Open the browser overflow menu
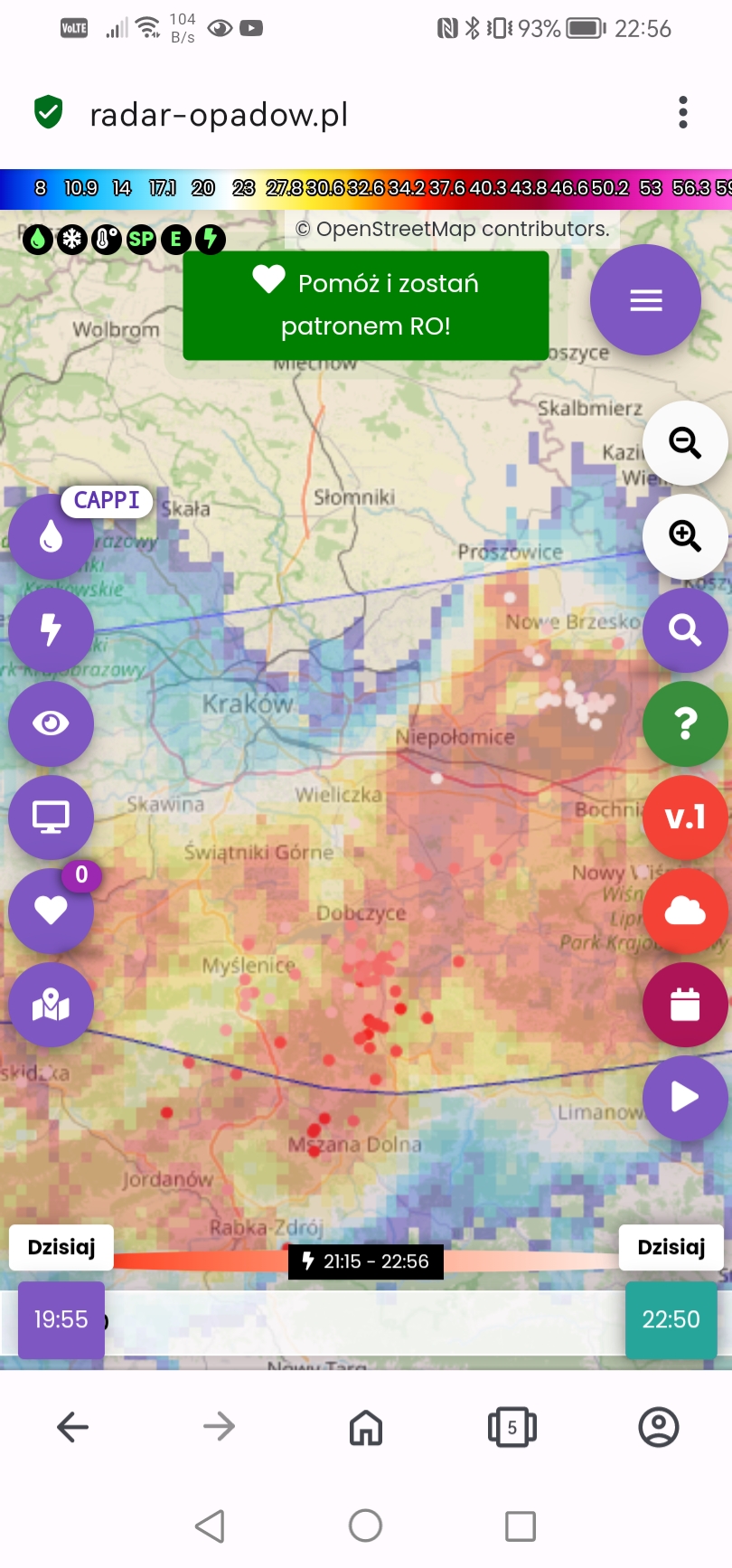This screenshot has height=1568, width=732. (x=683, y=113)
